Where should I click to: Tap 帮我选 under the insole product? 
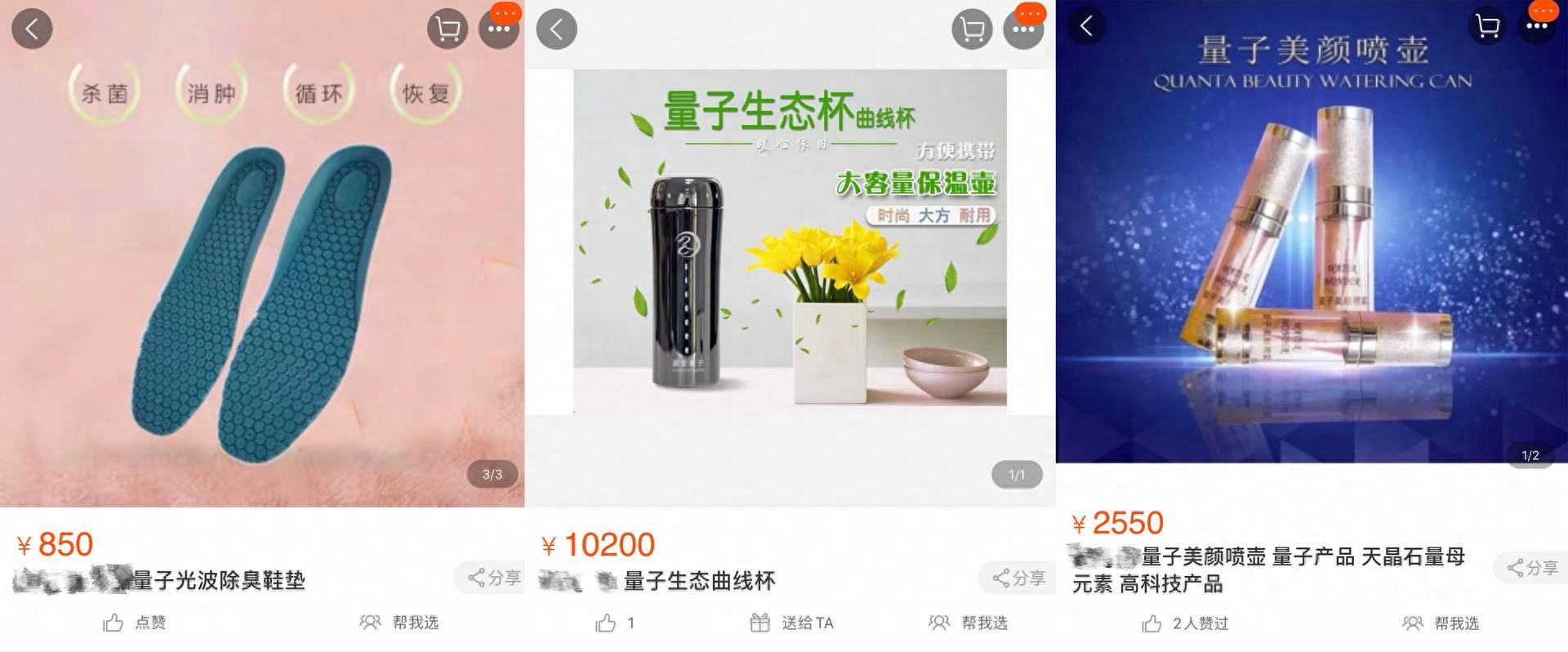pos(399,623)
